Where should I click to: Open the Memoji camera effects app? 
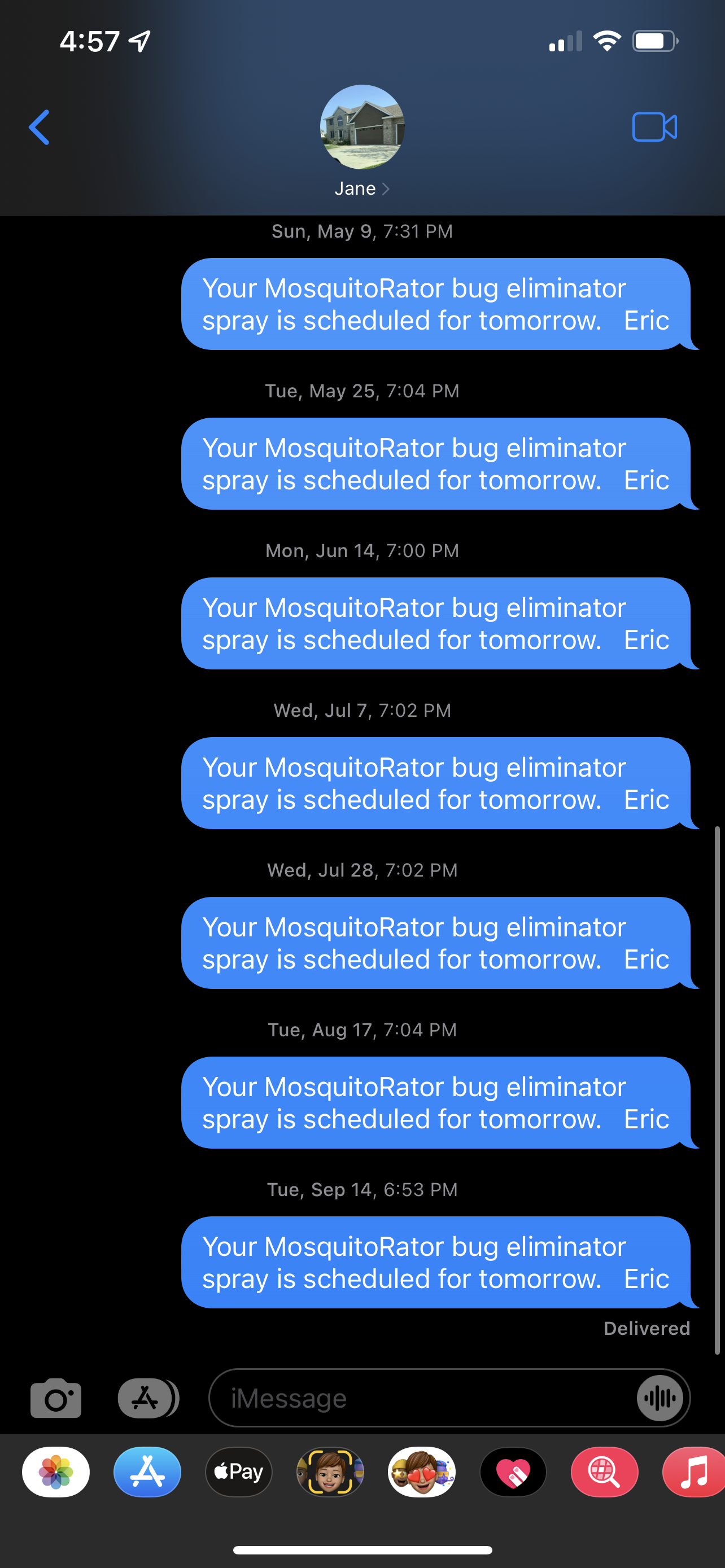[x=330, y=1472]
